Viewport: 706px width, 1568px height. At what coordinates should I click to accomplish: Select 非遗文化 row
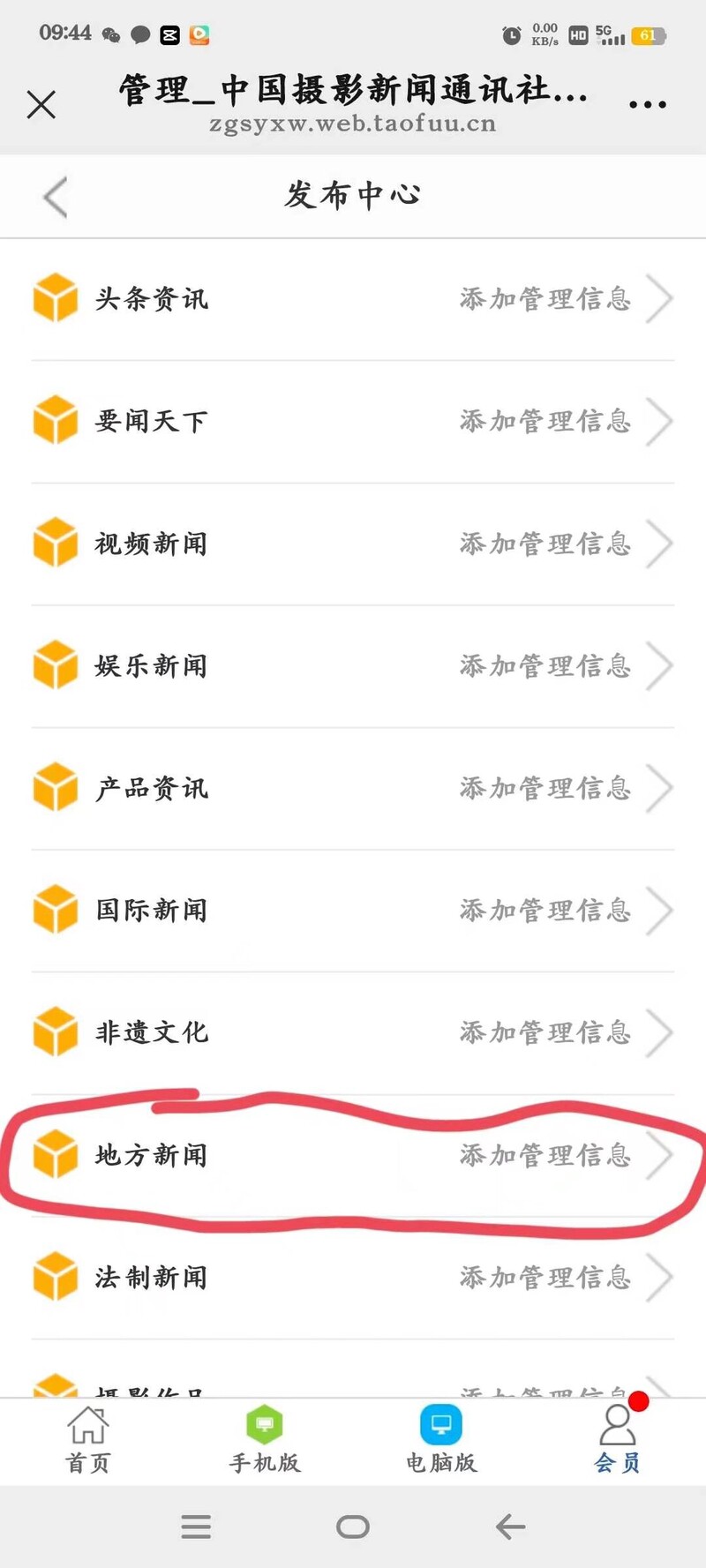pyautogui.click(x=353, y=1033)
